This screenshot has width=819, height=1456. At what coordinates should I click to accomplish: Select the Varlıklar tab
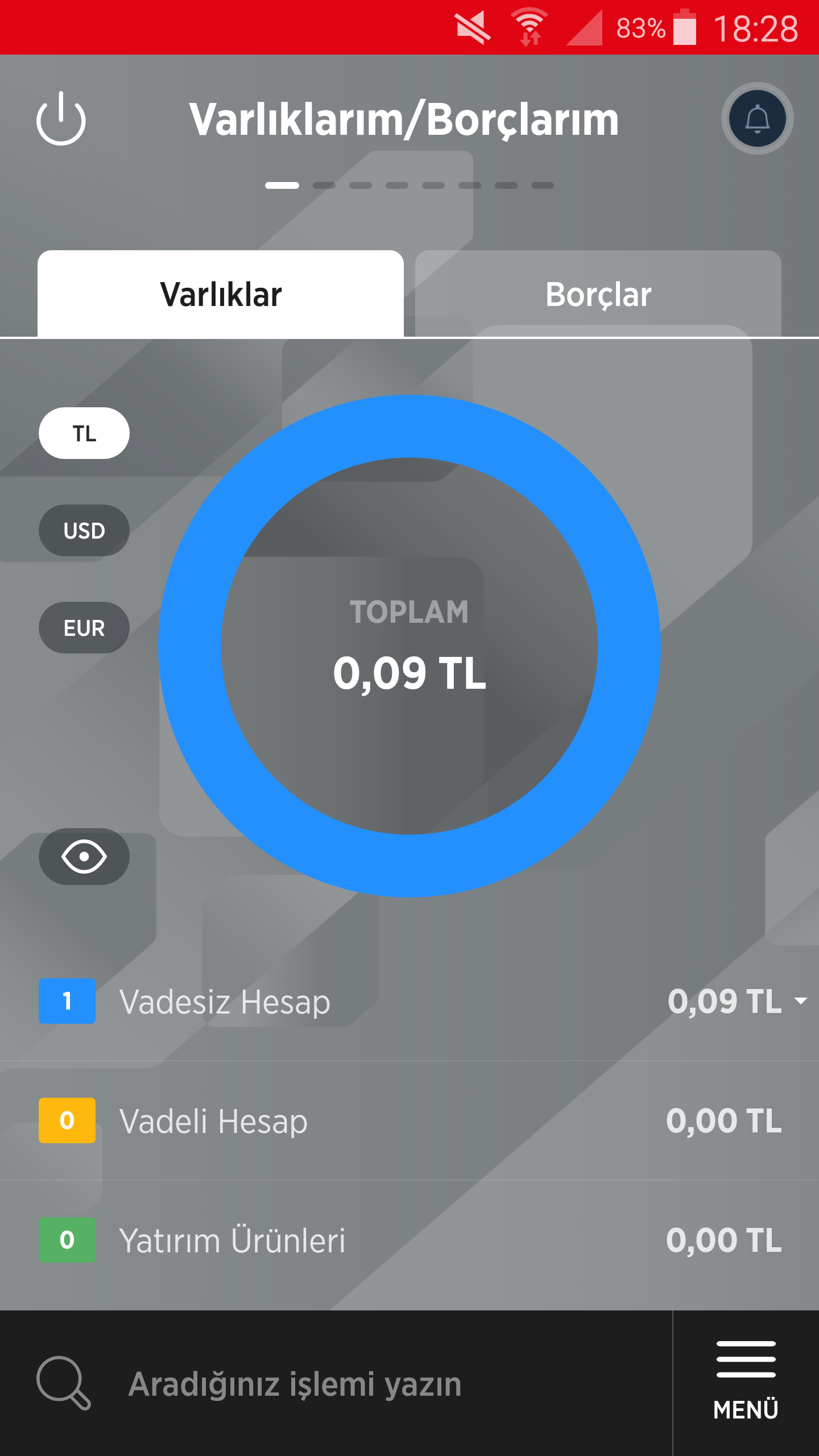pos(221,294)
